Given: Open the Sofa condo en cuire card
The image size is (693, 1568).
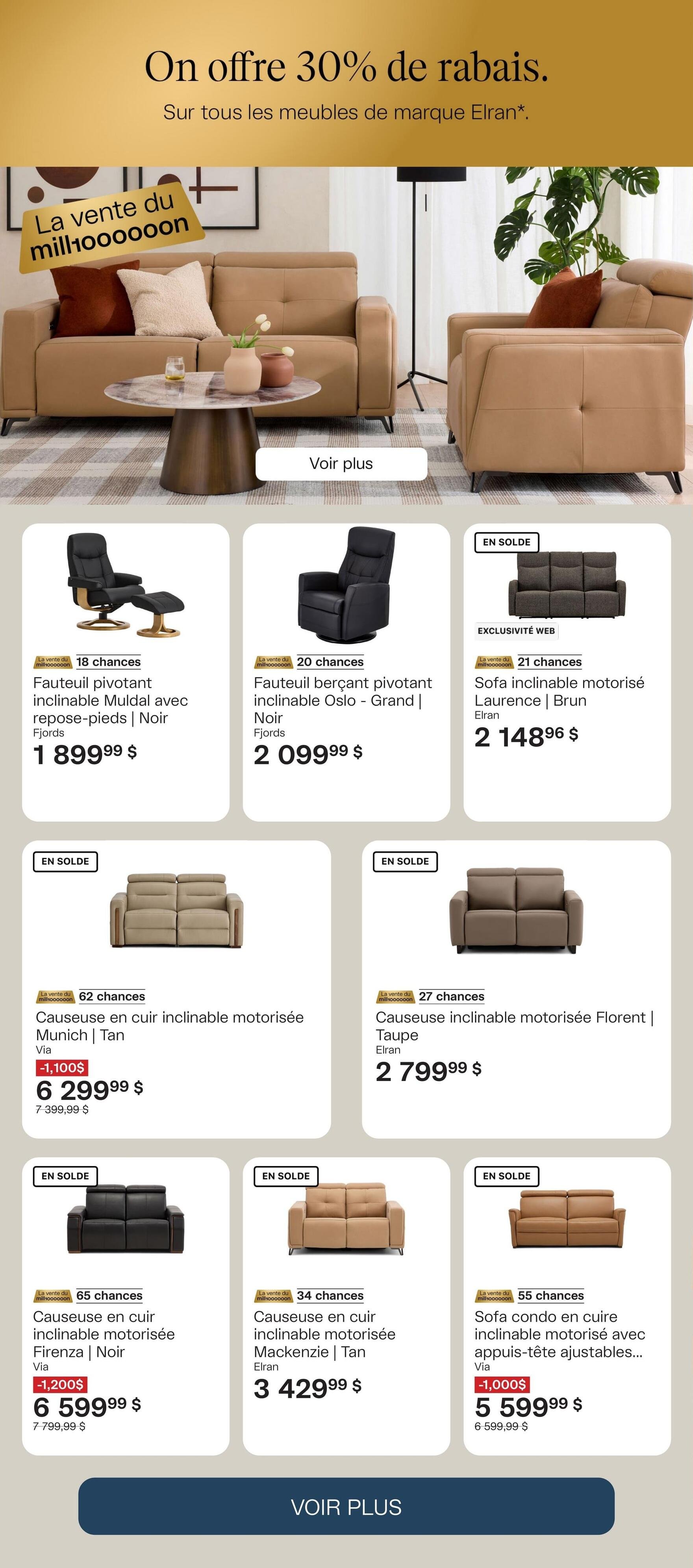Looking at the screenshot, I should point(567,1306).
